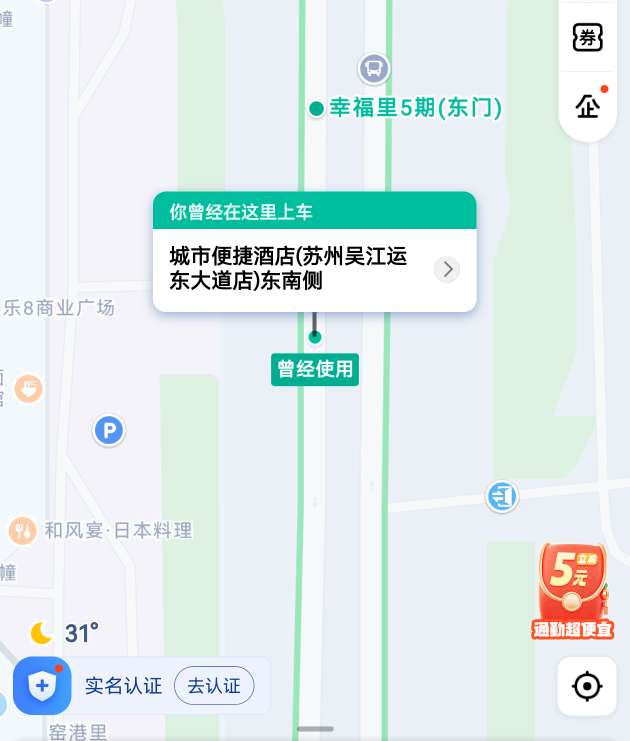Open the security shield center
630x741 pixels.
click(x=42, y=686)
